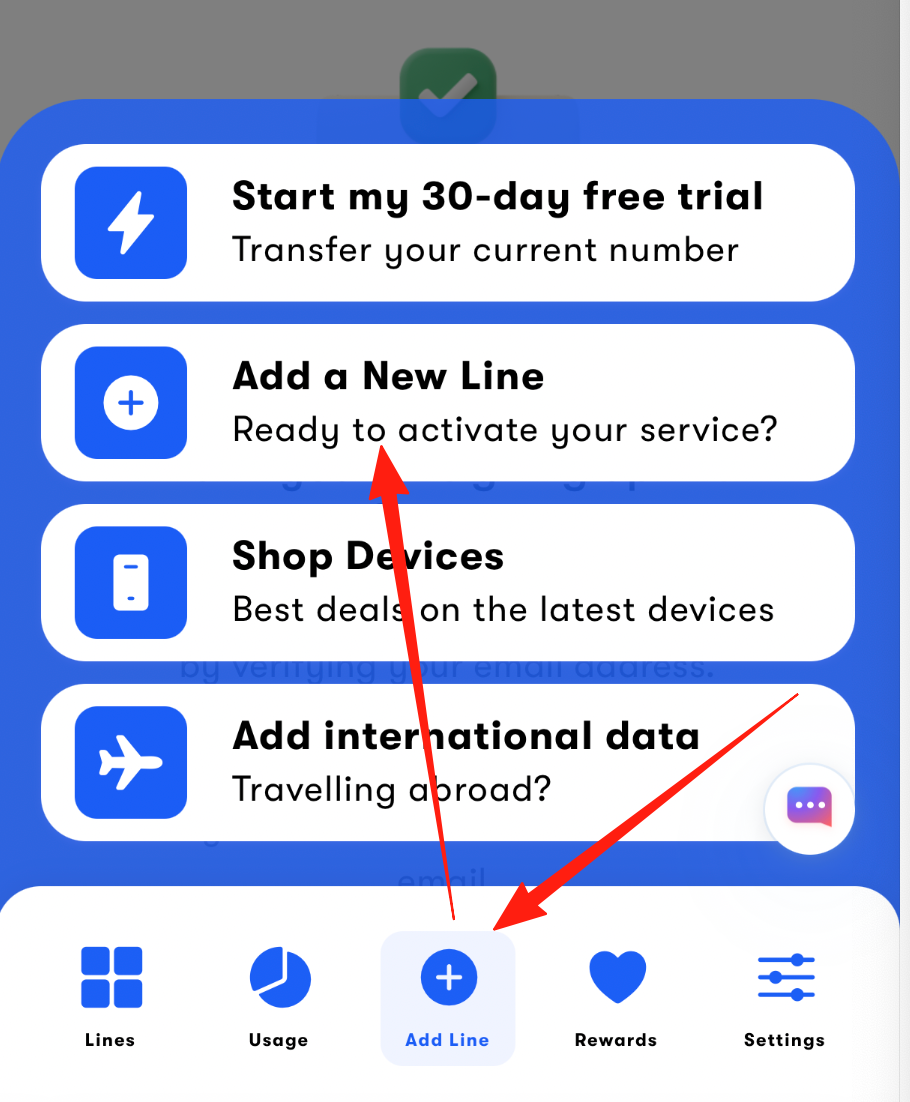910x1102 pixels.
Task: Open the chat support bubble
Action: pyautogui.click(x=809, y=807)
